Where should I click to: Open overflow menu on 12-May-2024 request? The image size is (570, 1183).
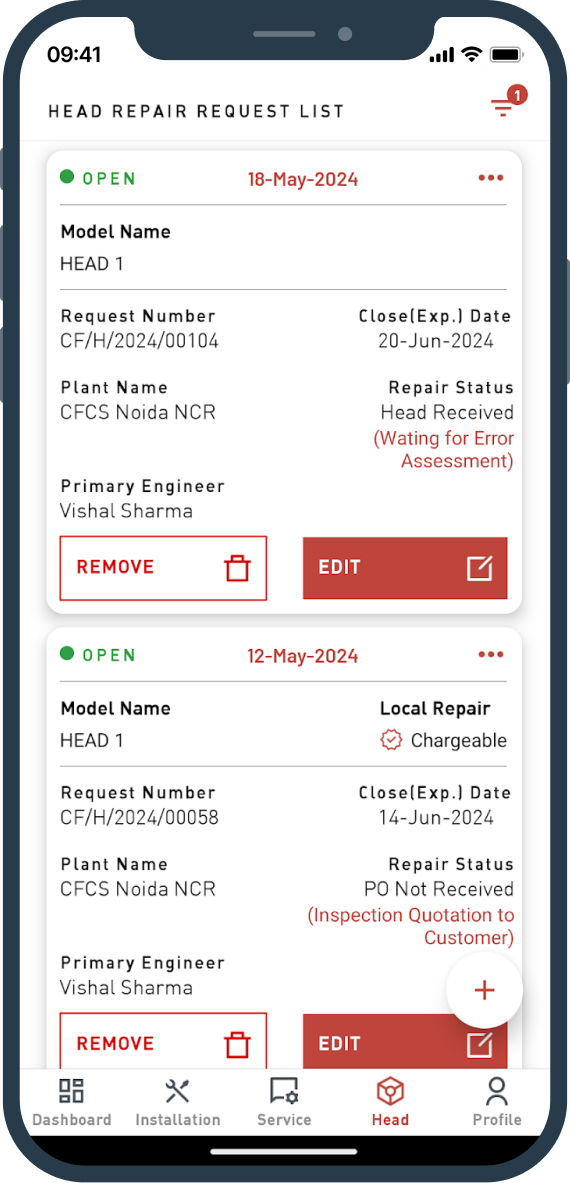[491, 654]
